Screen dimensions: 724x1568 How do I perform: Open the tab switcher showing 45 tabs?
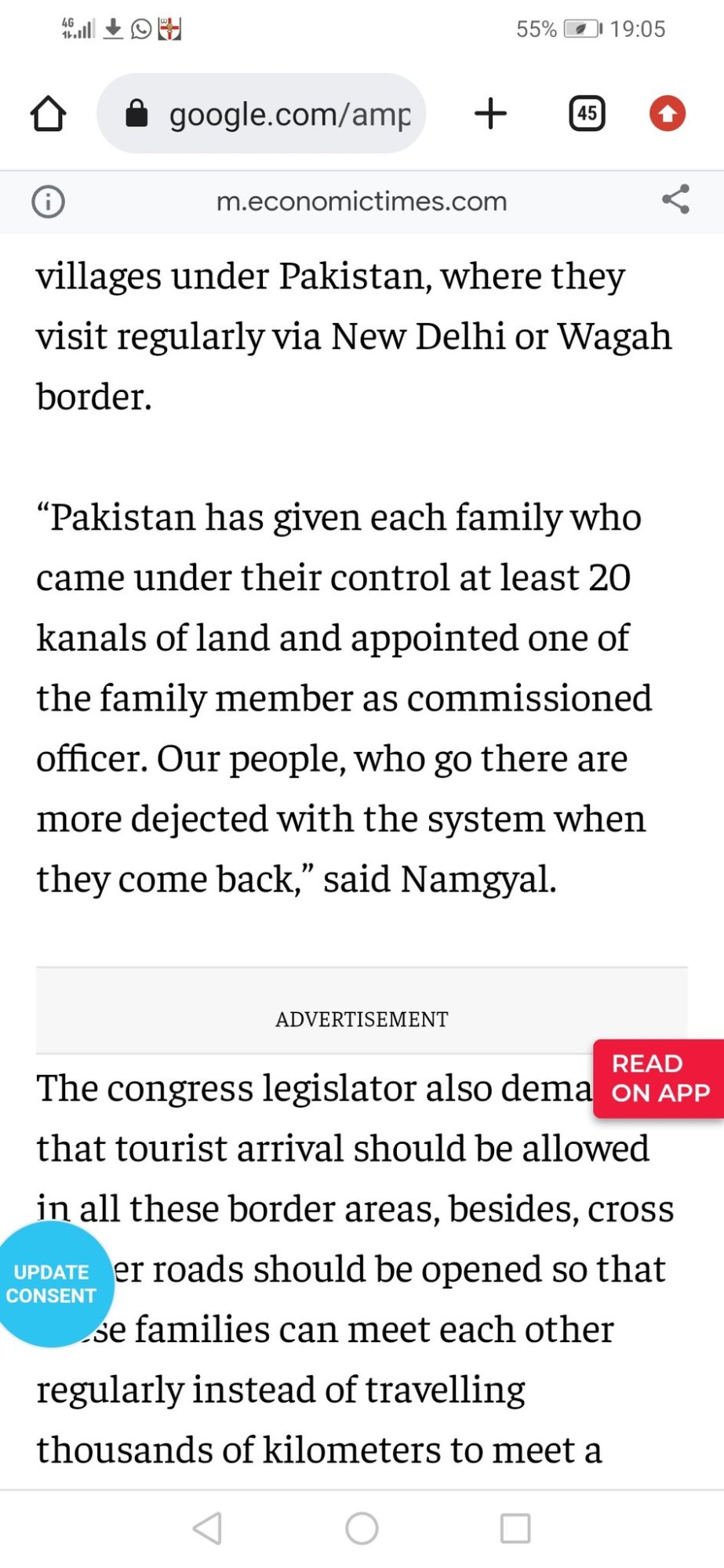(587, 114)
